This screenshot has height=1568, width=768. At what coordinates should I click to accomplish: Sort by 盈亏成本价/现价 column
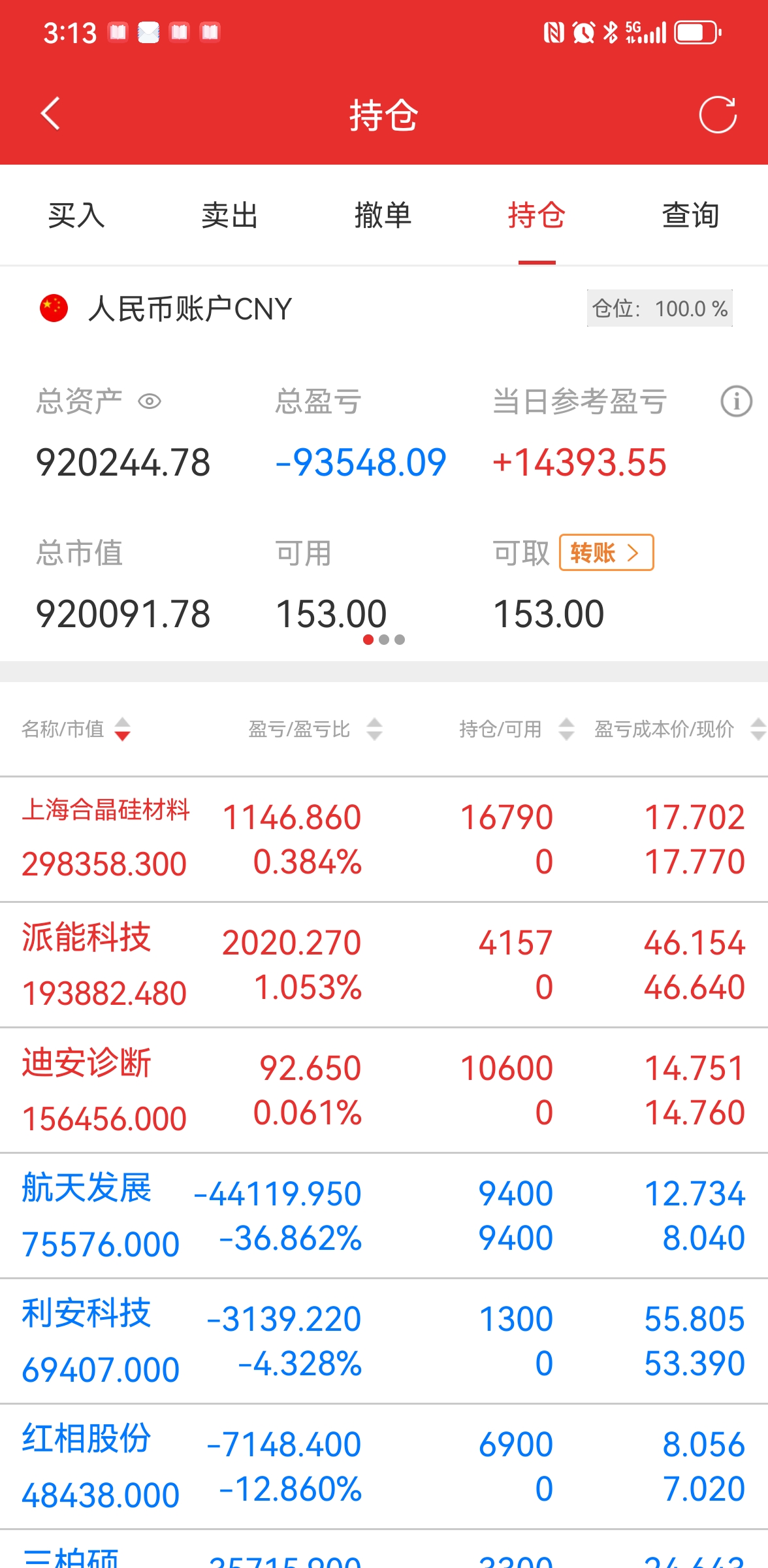[679, 729]
